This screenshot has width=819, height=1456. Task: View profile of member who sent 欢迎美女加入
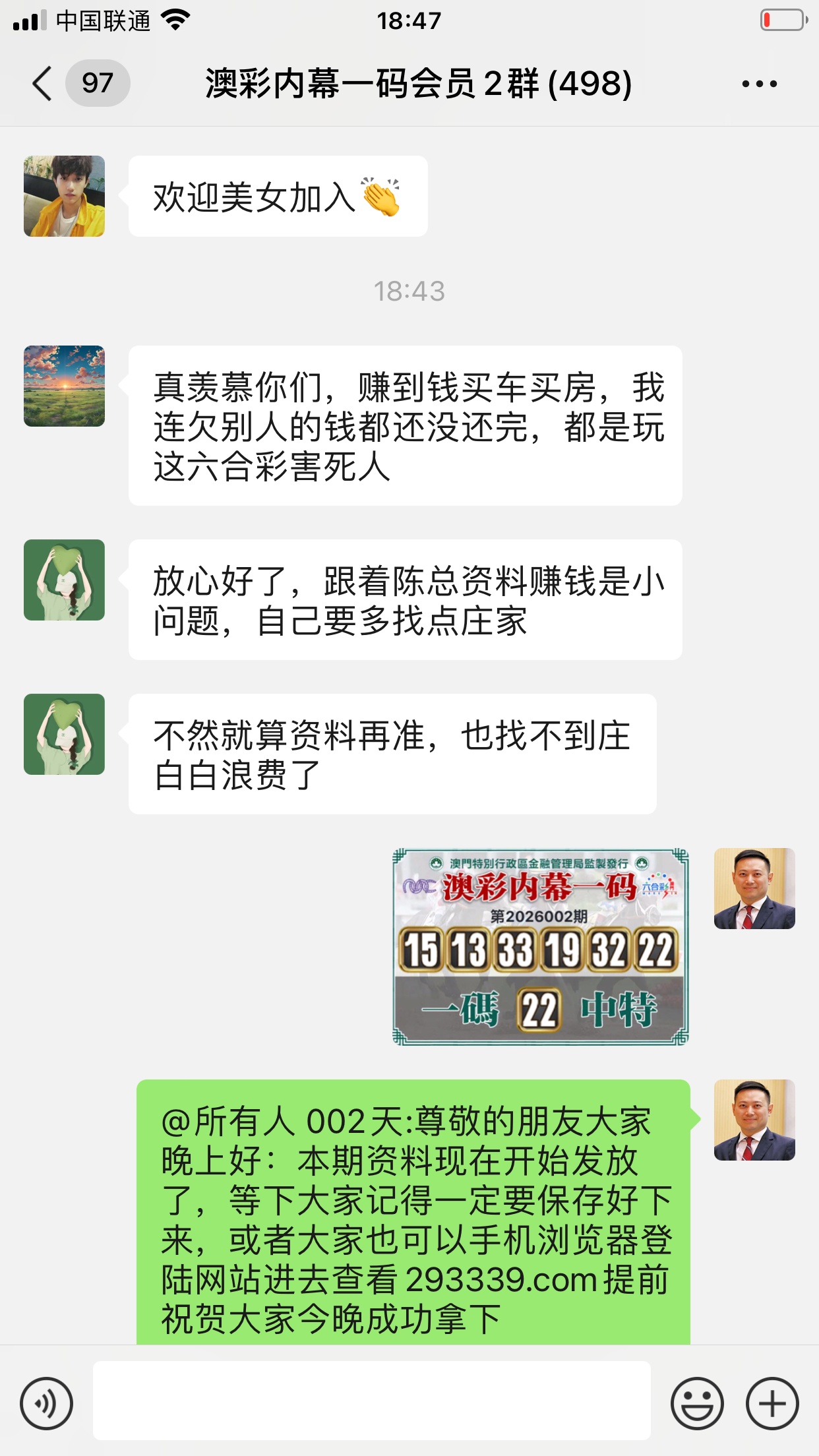64,196
